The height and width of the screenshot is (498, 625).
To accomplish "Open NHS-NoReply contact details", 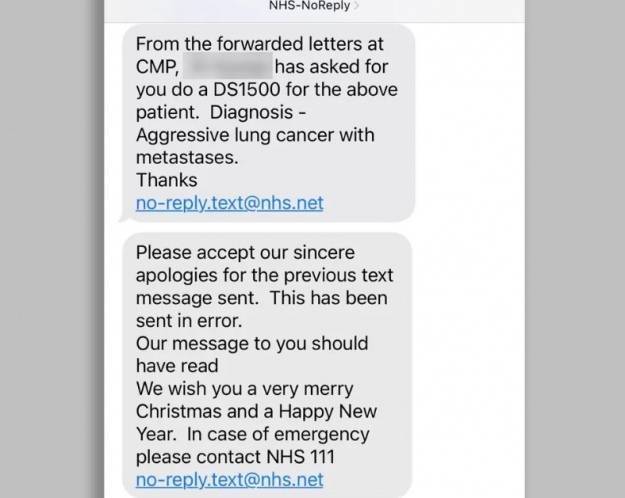I will pos(312,6).
